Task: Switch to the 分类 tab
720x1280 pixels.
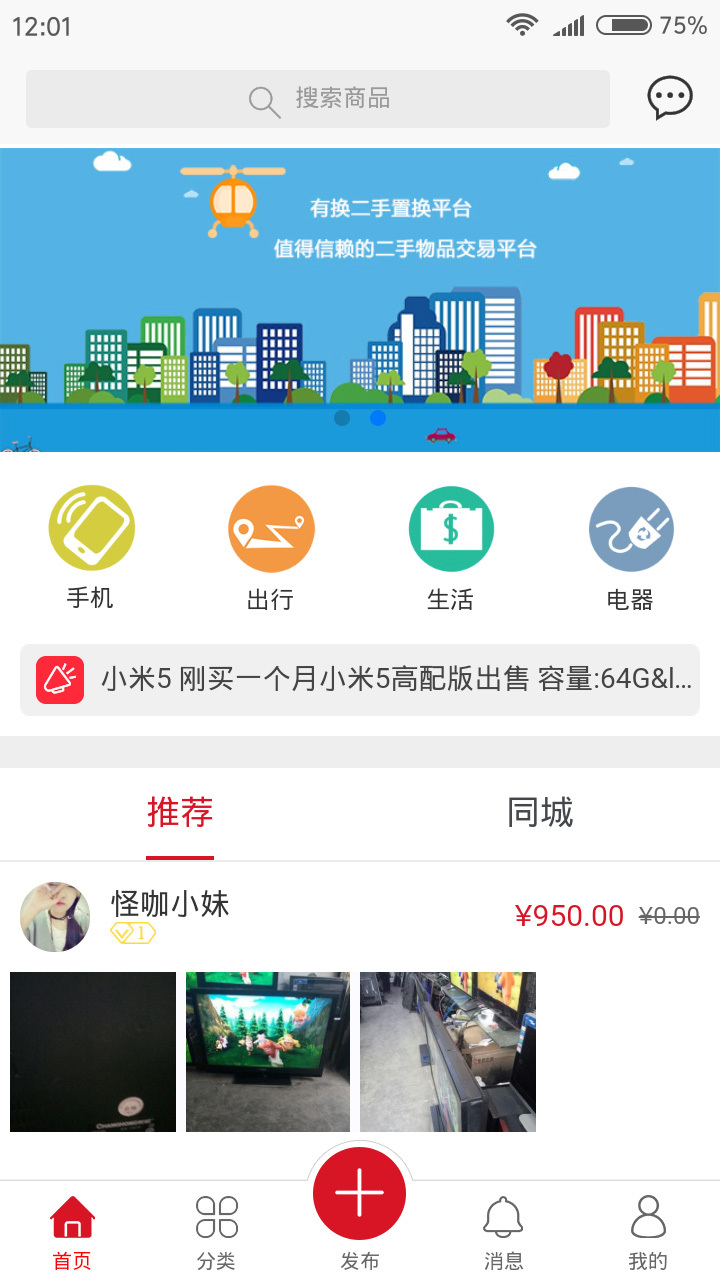Action: click(x=216, y=1232)
